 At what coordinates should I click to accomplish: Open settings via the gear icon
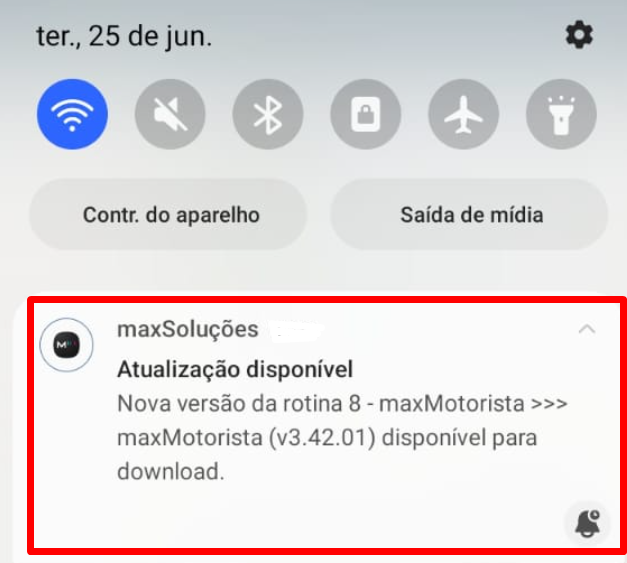[578, 36]
